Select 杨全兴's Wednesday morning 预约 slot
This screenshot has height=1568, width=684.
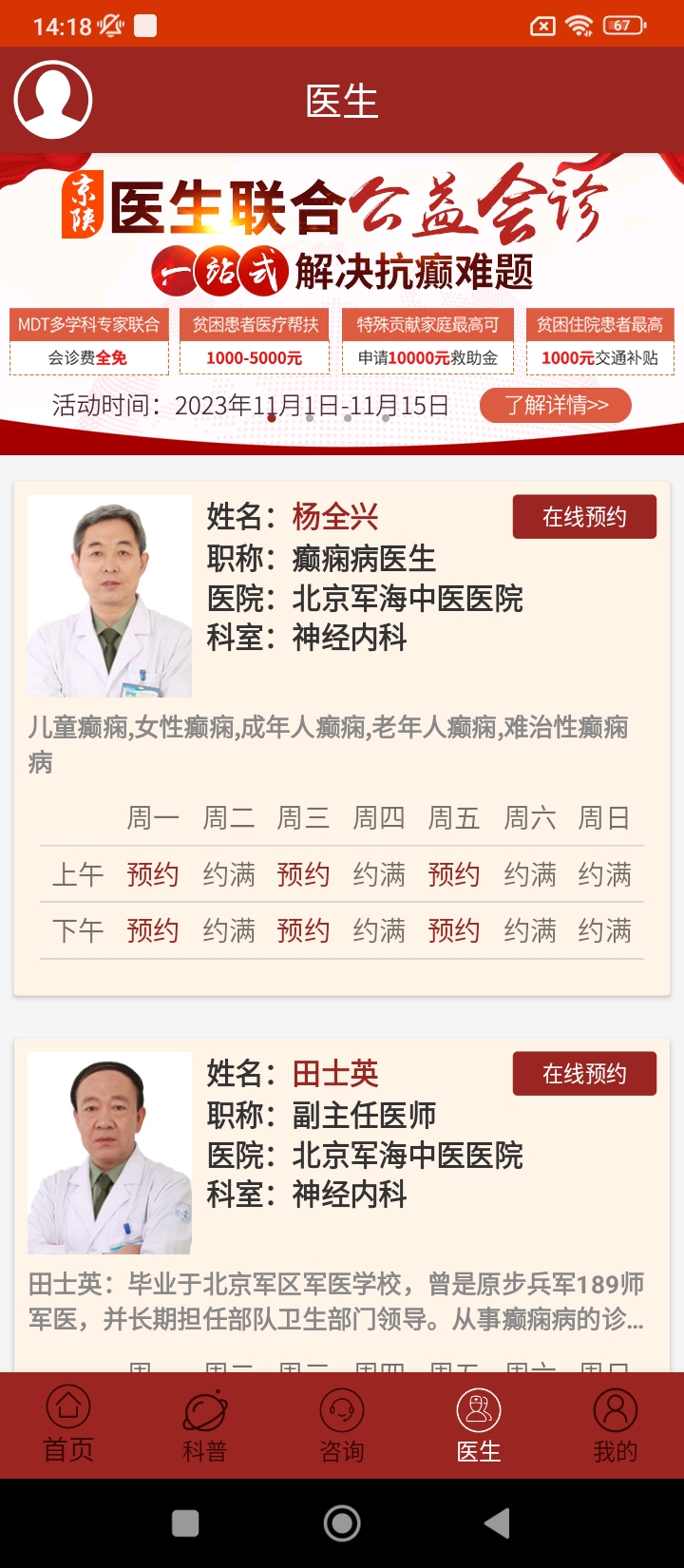[303, 874]
